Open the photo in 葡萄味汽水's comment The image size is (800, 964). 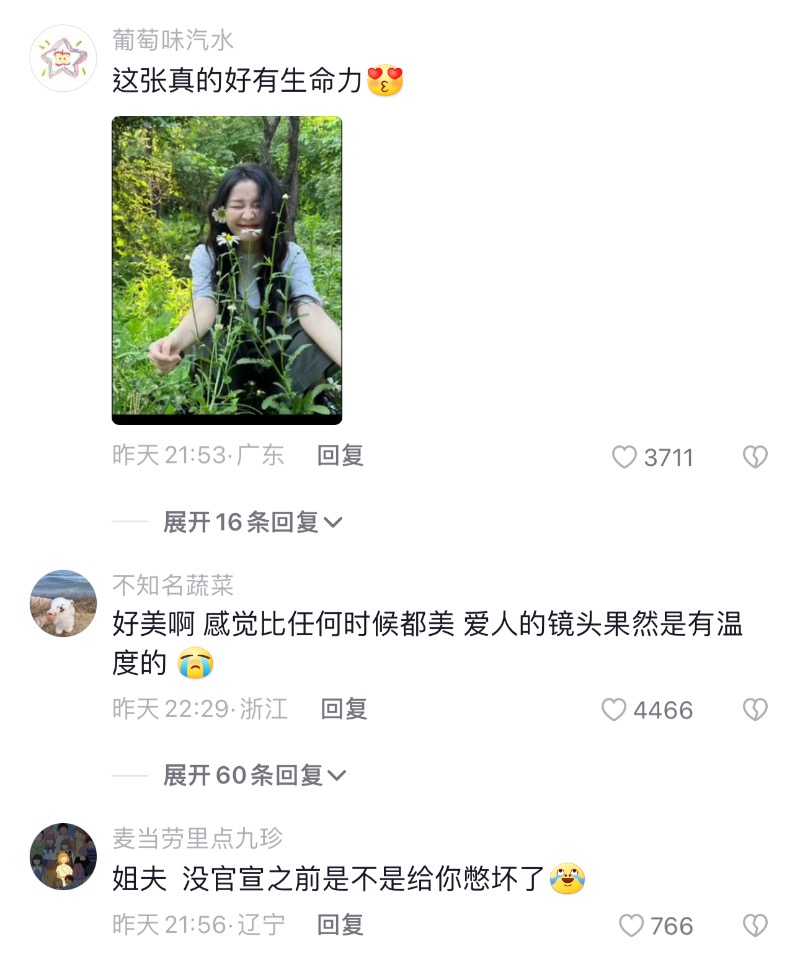tap(227, 270)
